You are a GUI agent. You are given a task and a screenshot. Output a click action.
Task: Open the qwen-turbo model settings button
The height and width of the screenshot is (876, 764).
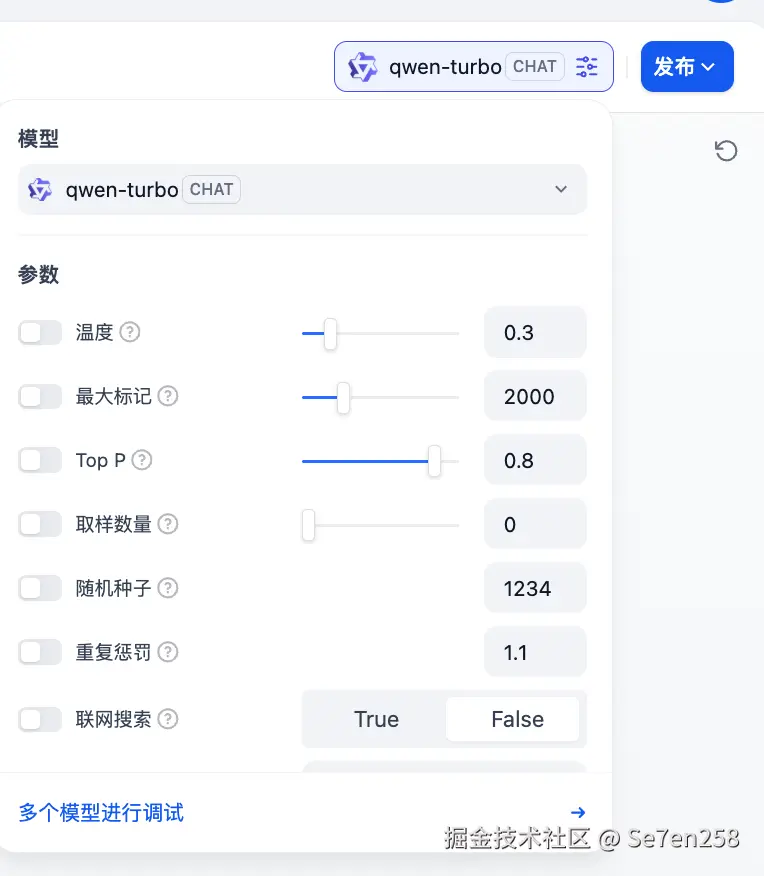(474, 67)
